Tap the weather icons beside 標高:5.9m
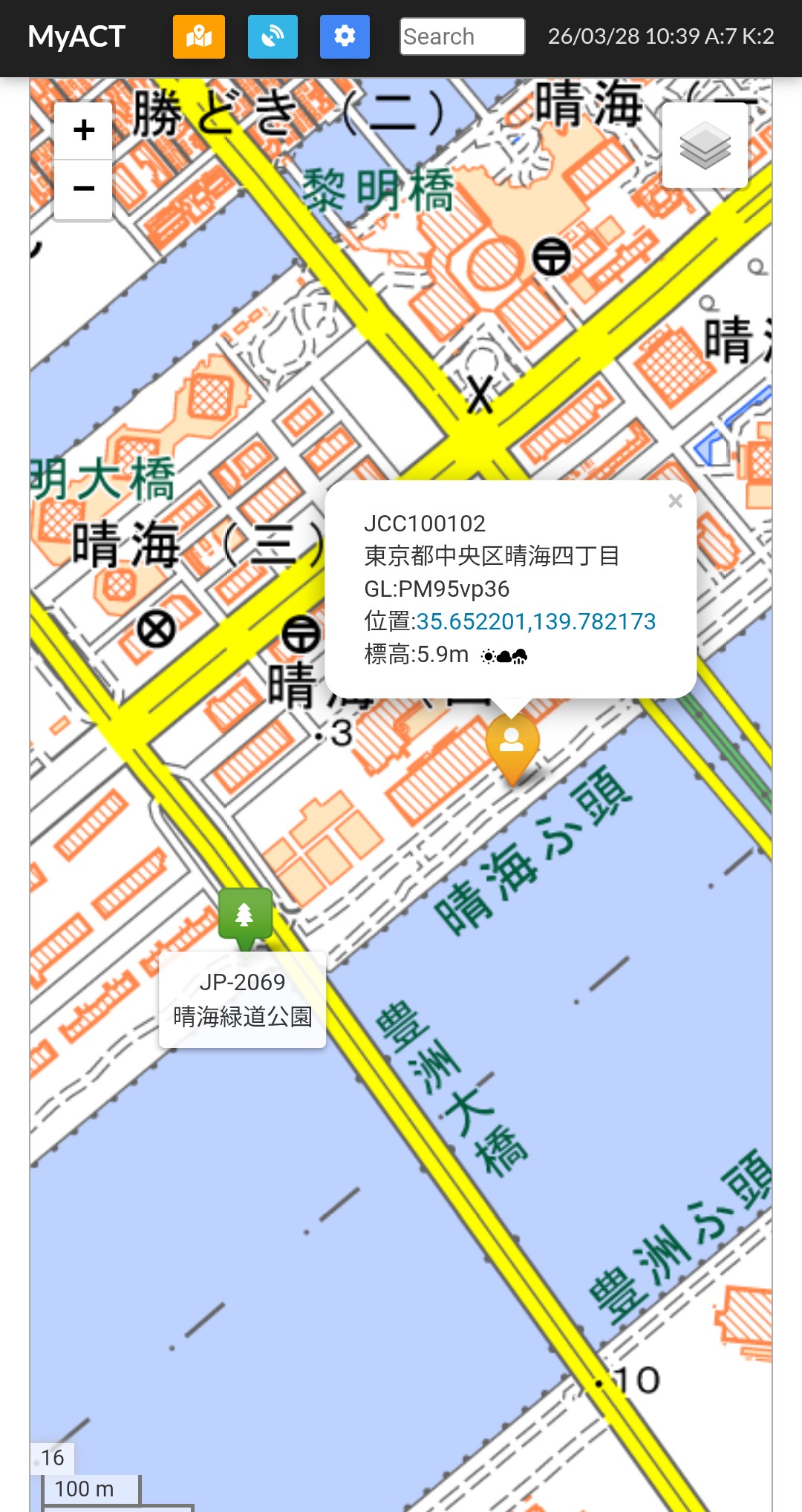 [504, 655]
